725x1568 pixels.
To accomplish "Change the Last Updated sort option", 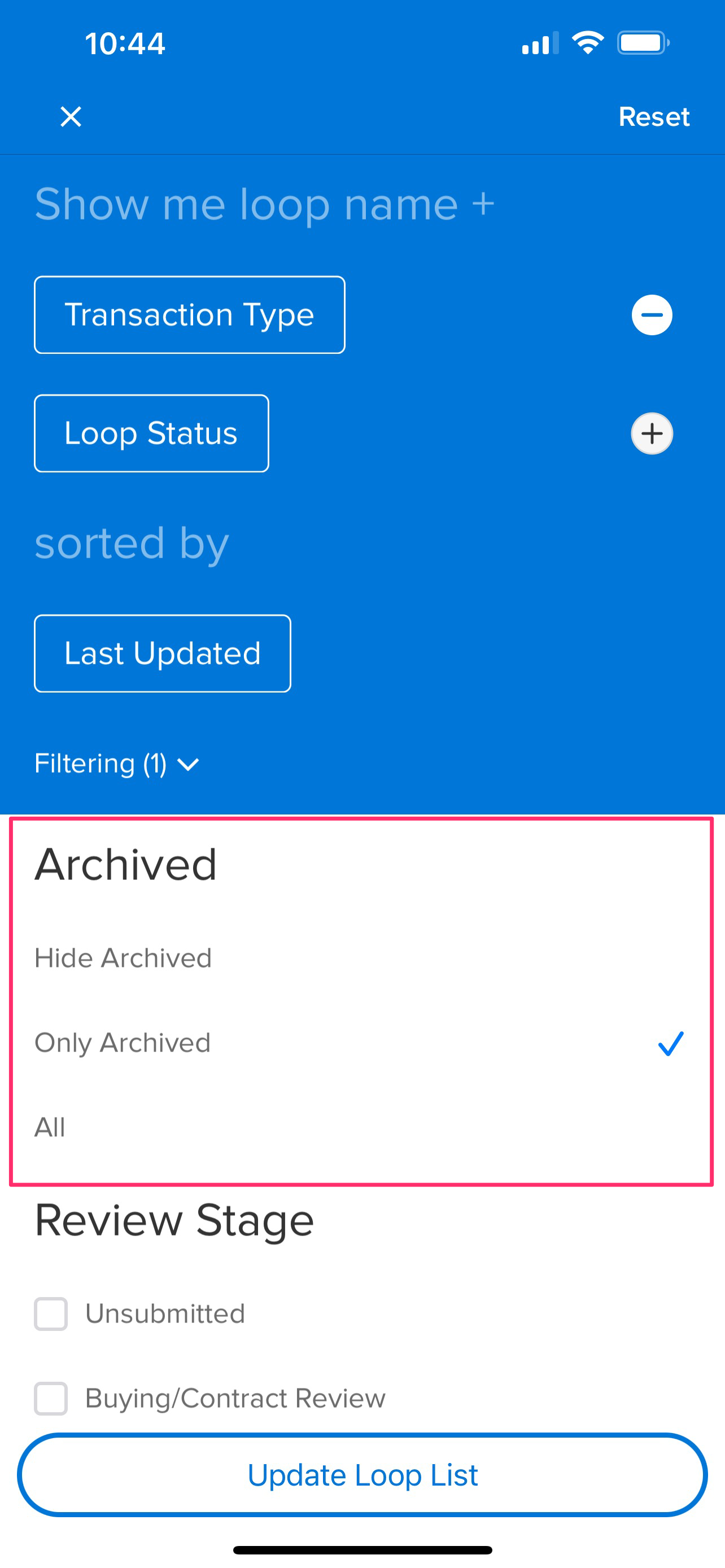I will tap(163, 653).
